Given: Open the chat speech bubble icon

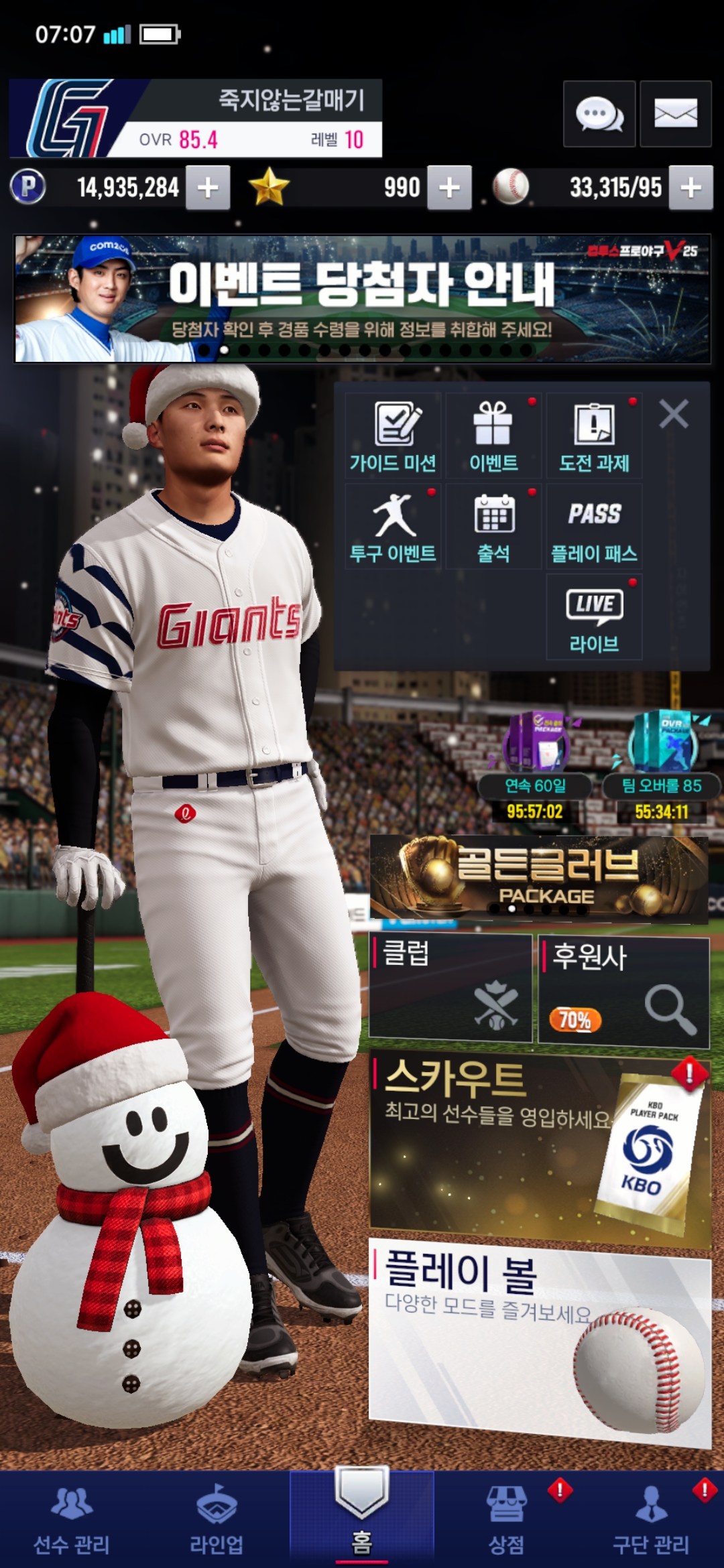Looking at the screenshot, I should [599, 114].
